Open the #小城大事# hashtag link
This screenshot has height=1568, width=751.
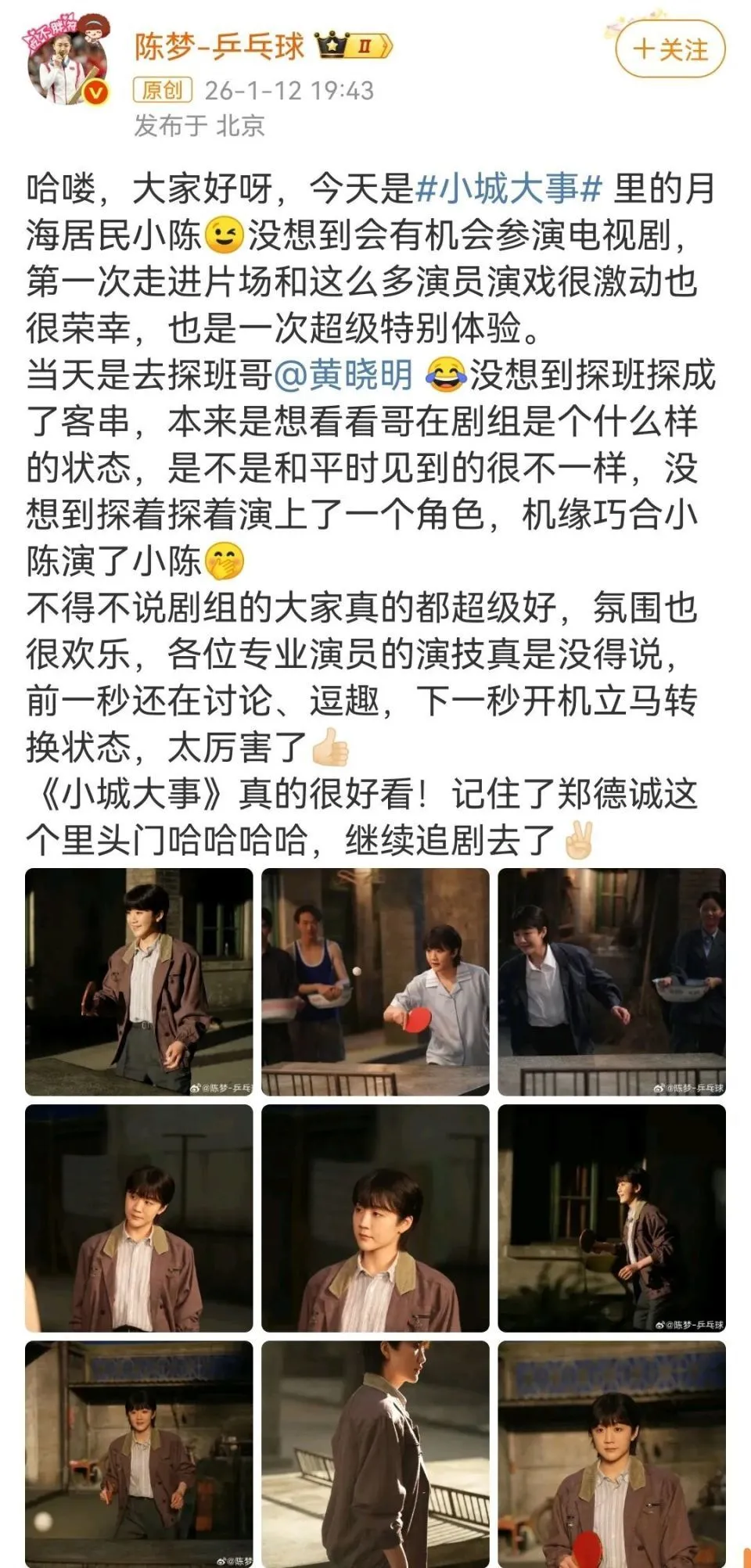[509, 188]
